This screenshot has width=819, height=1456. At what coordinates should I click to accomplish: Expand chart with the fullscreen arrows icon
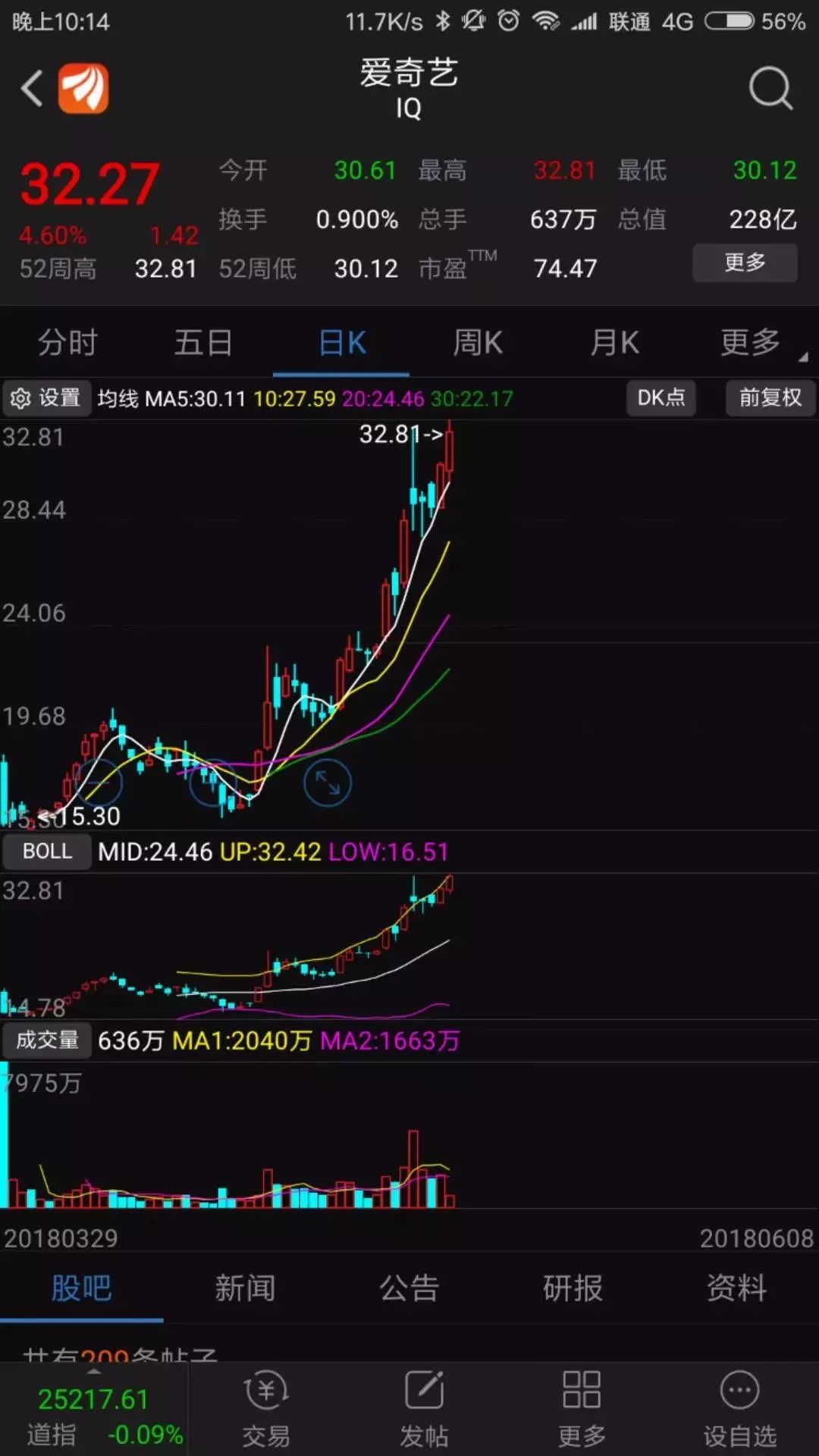tap(328, 783)
